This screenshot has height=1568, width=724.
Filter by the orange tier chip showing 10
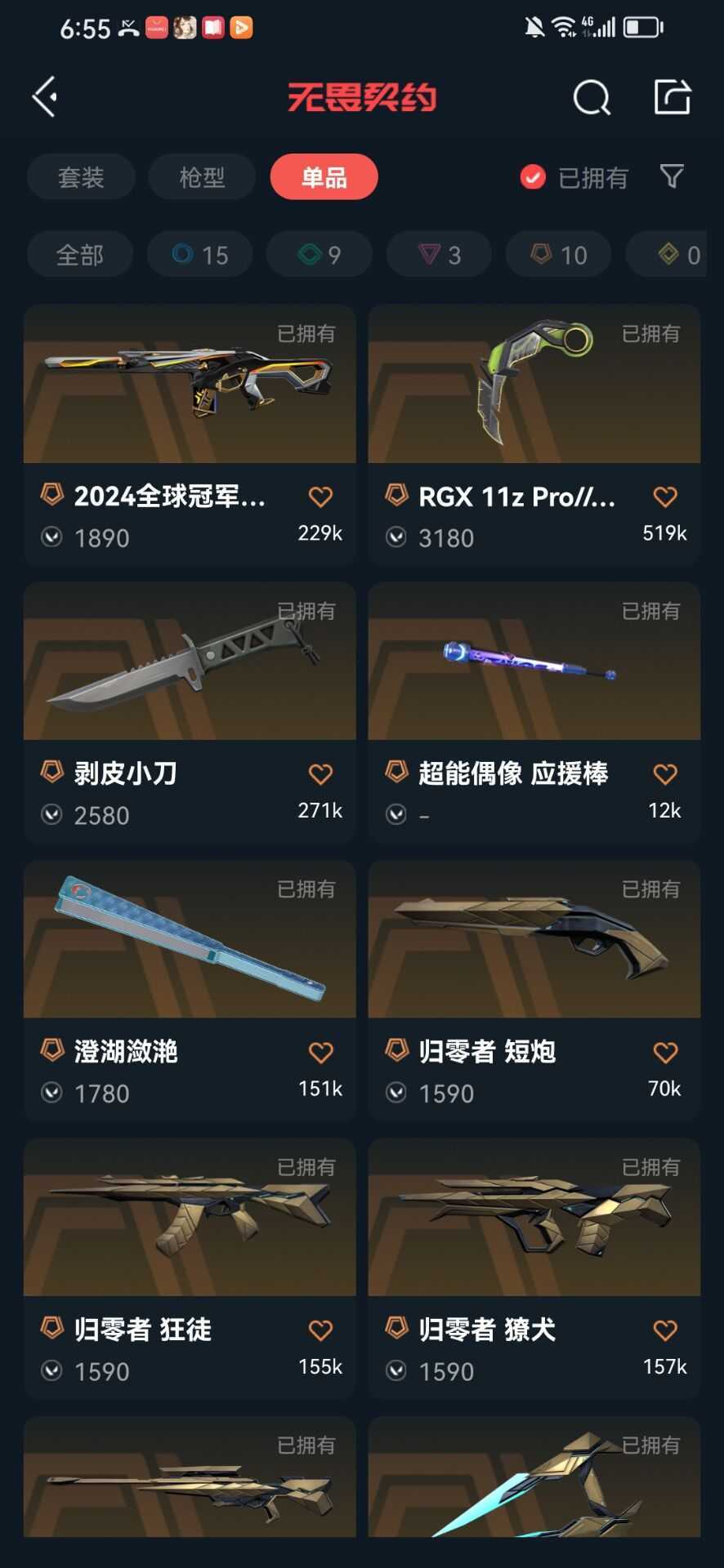(558, 255)
